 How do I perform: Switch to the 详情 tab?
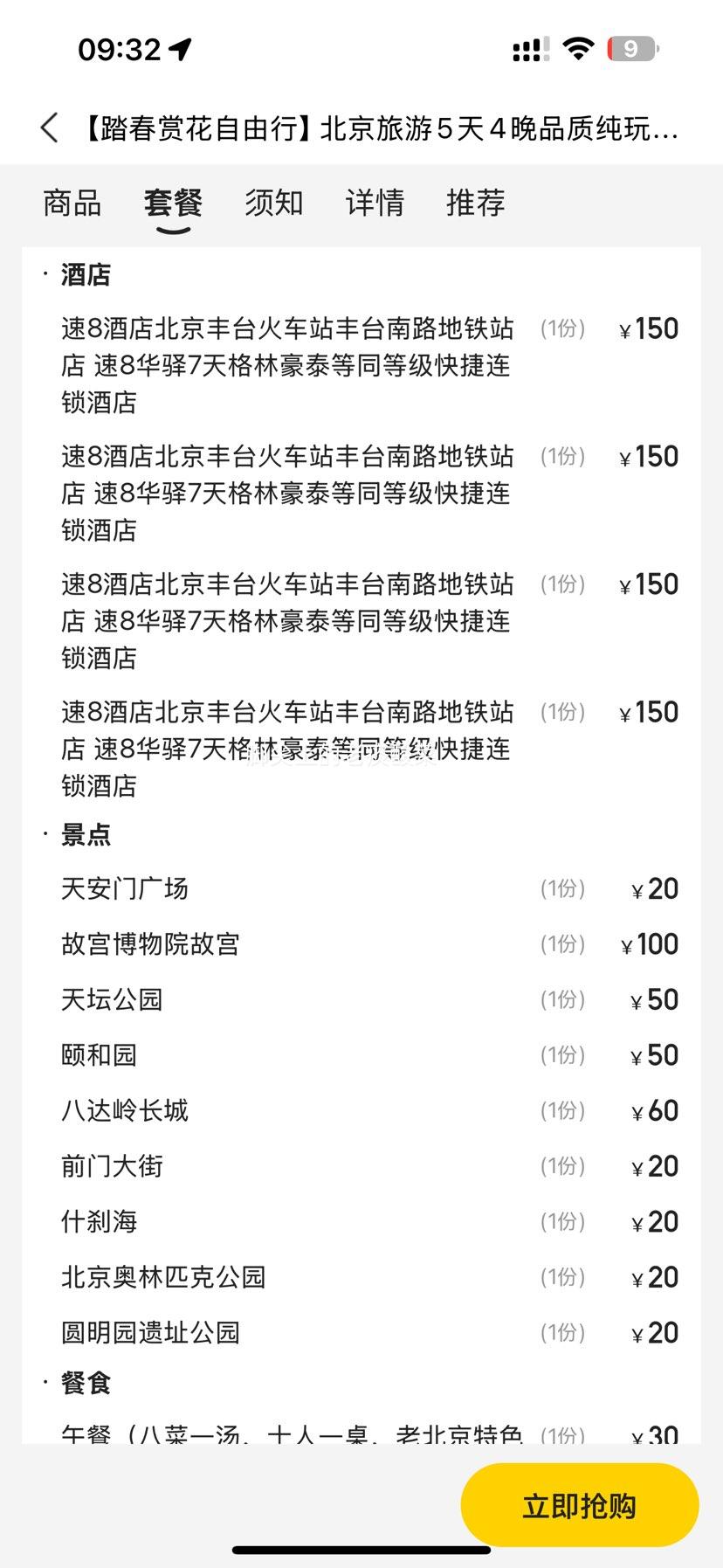tap(375, 203)
